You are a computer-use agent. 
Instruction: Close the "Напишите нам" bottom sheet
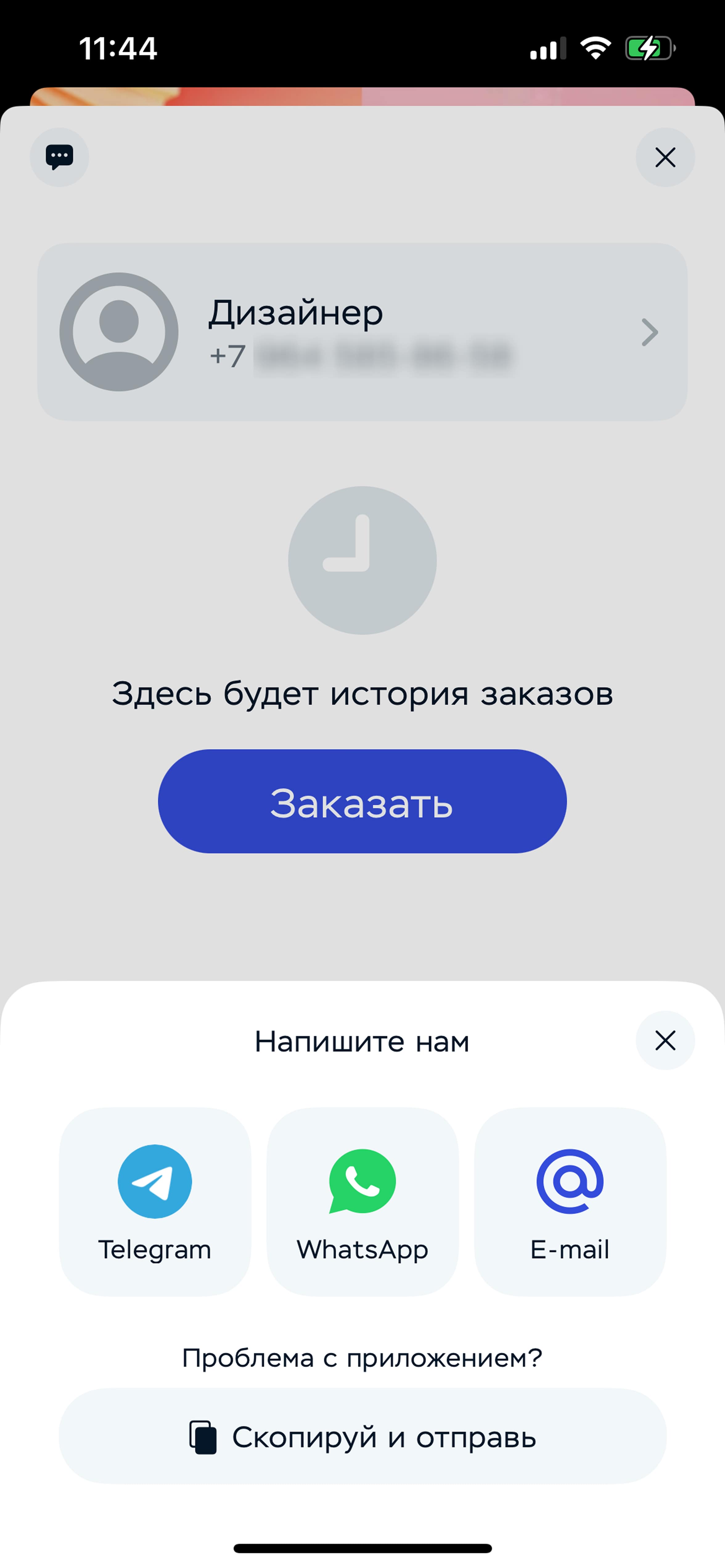point(665,1040)
